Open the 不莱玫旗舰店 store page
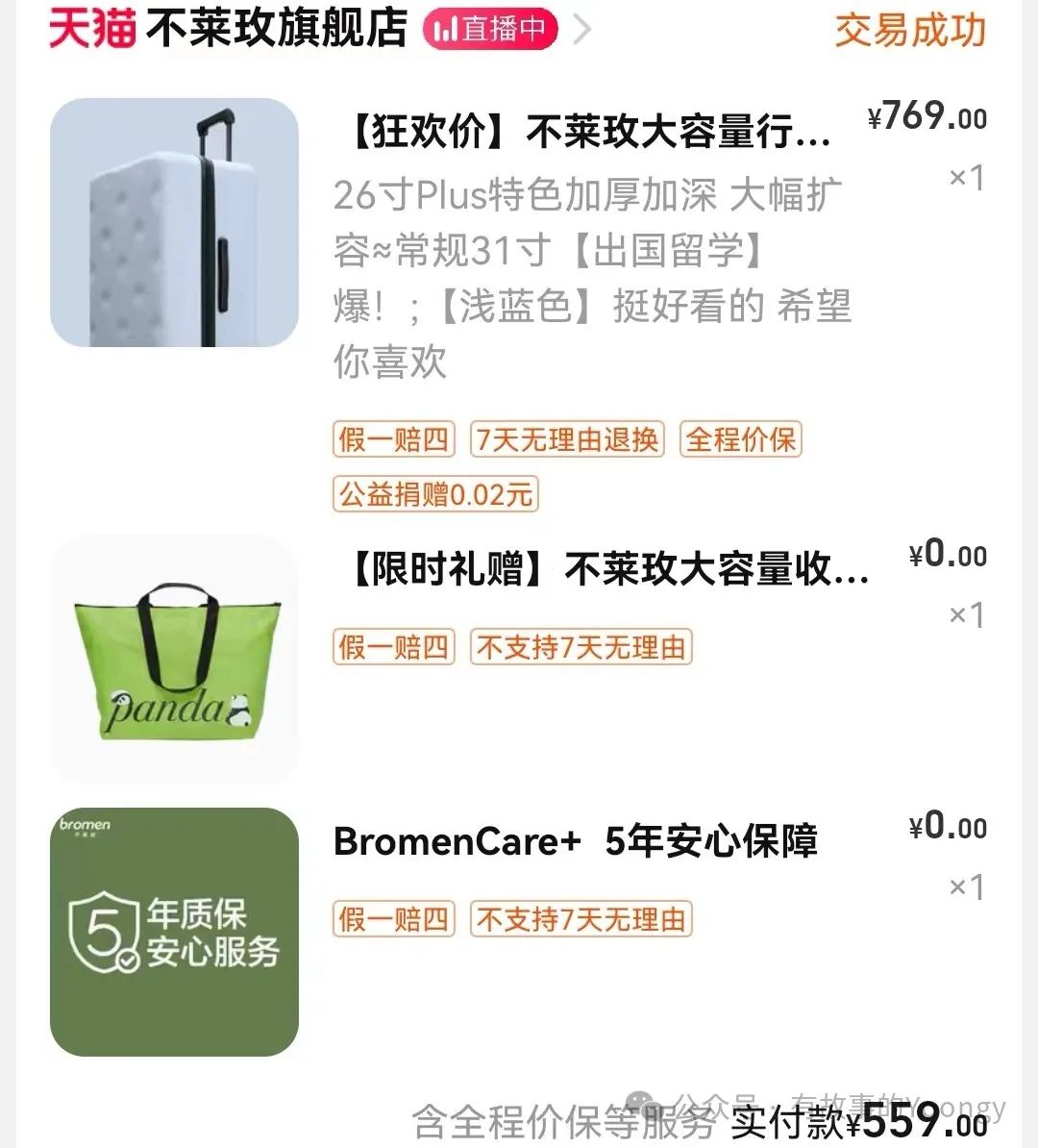The width and height of the screenshot is (1038, 1148). [x=277, y=29]
